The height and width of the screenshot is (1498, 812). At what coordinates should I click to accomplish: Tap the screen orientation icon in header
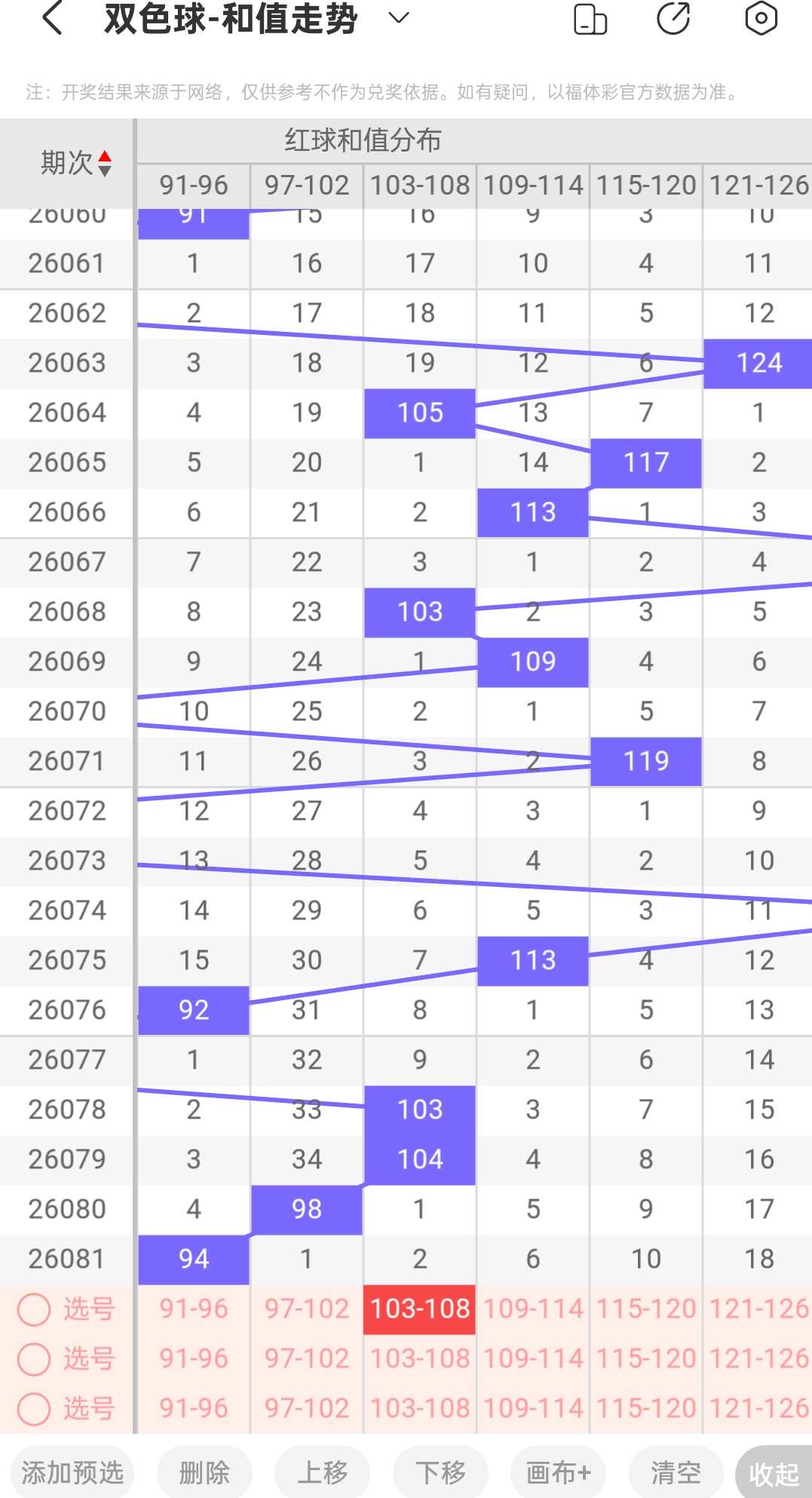click(590, 19)
